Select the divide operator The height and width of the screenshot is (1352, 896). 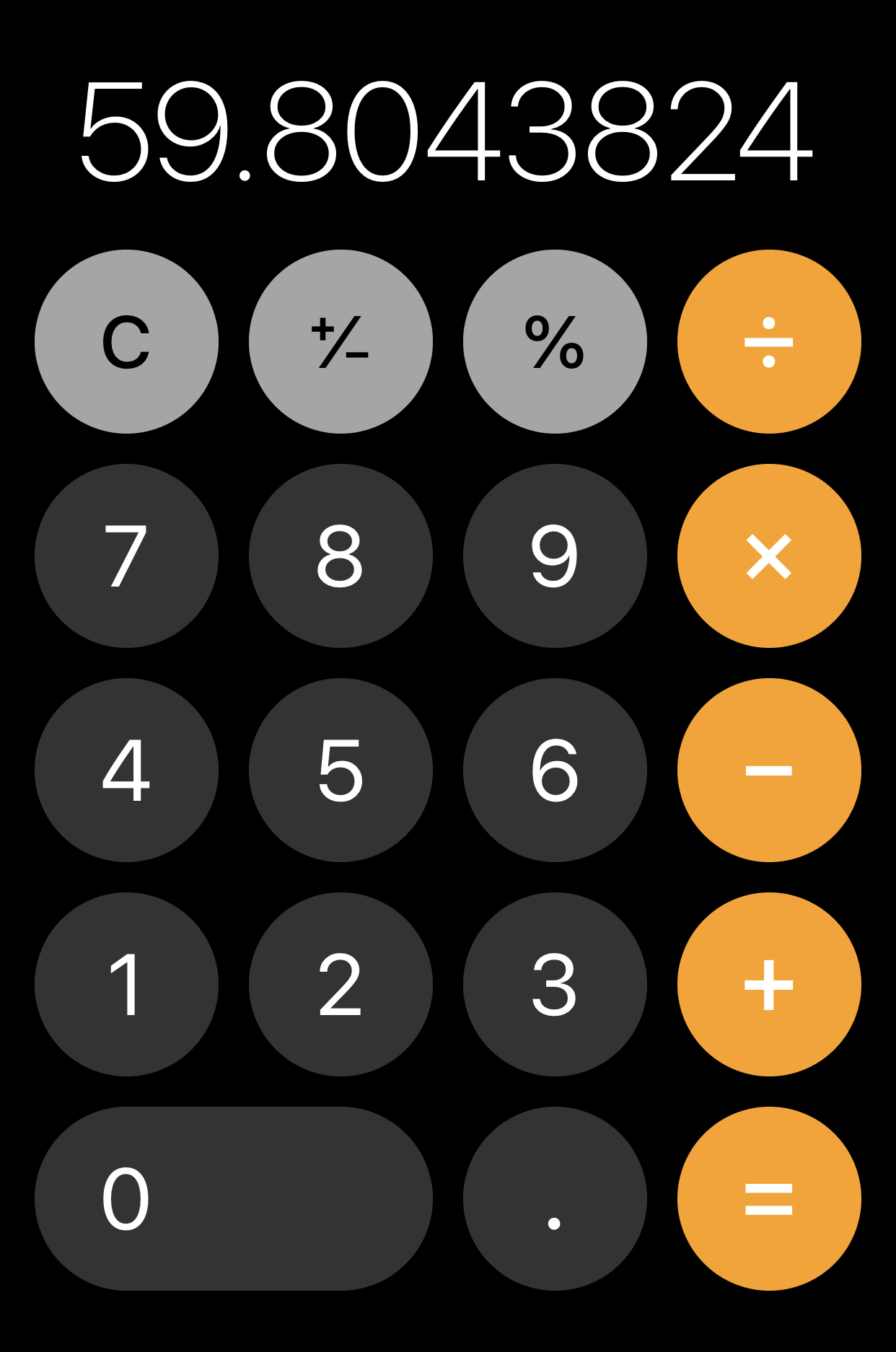coord(769,341)
